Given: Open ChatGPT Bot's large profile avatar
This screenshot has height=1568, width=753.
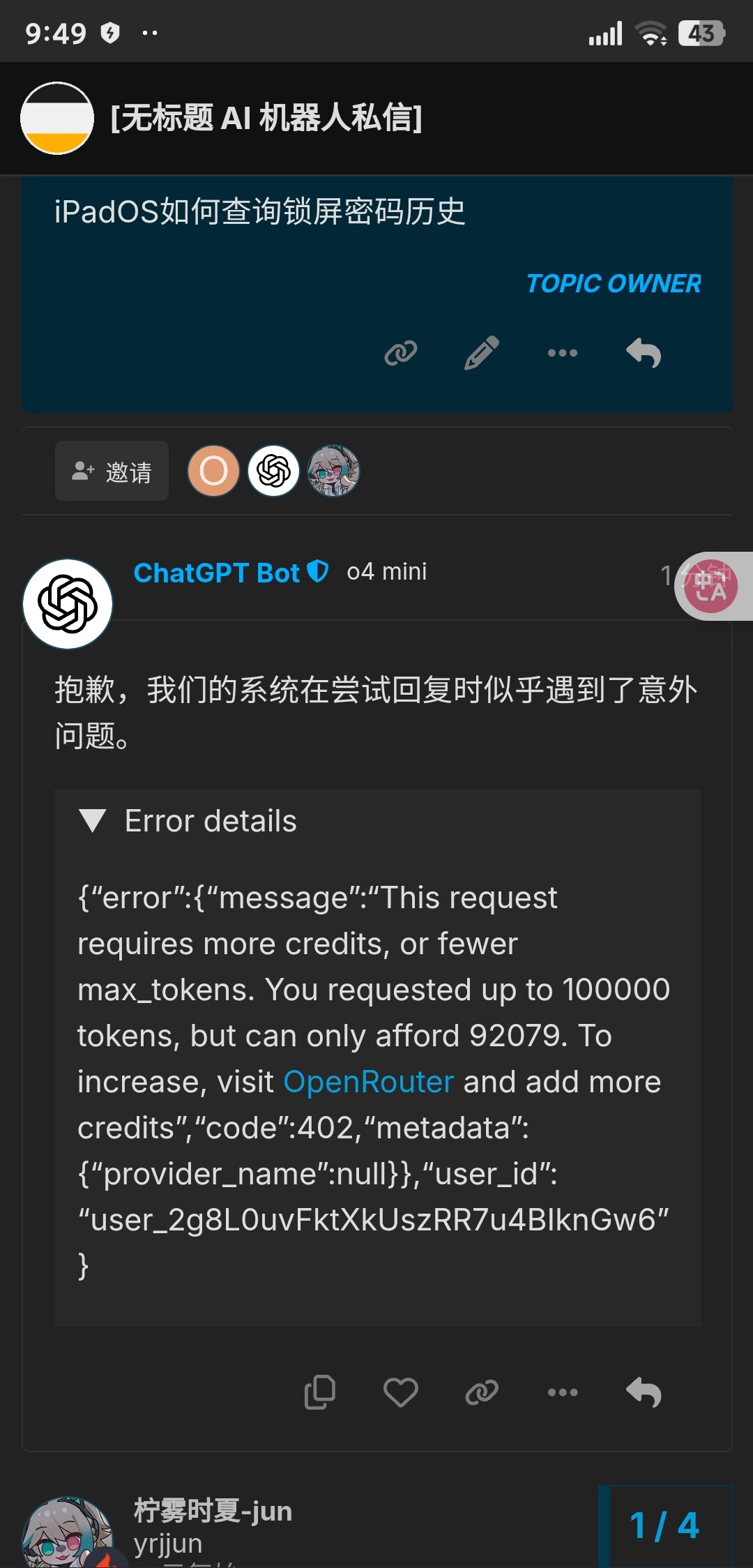Looking at the screenshot, I should click(x=68, y=604).
